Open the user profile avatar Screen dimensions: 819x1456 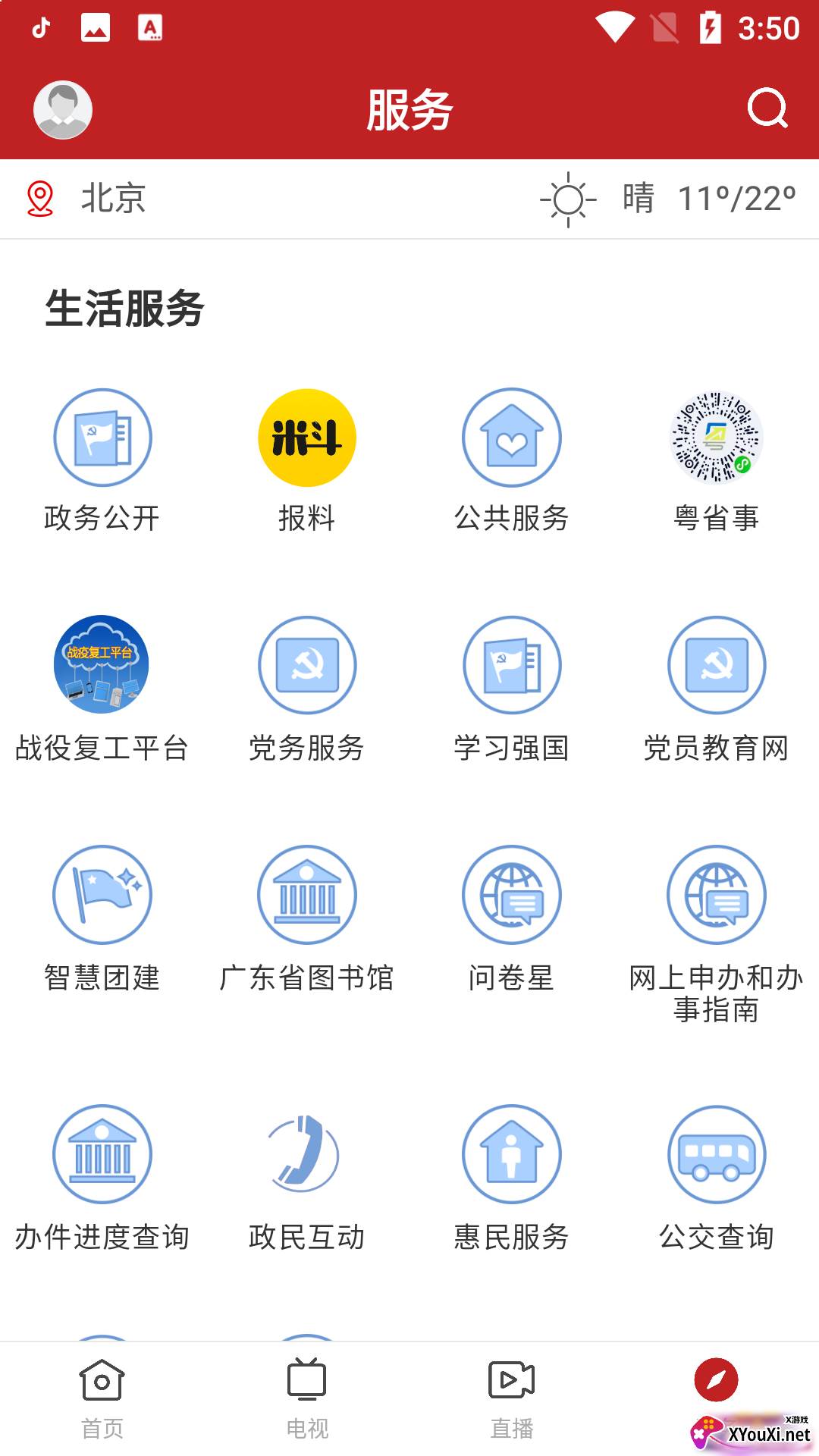point(63,110)
